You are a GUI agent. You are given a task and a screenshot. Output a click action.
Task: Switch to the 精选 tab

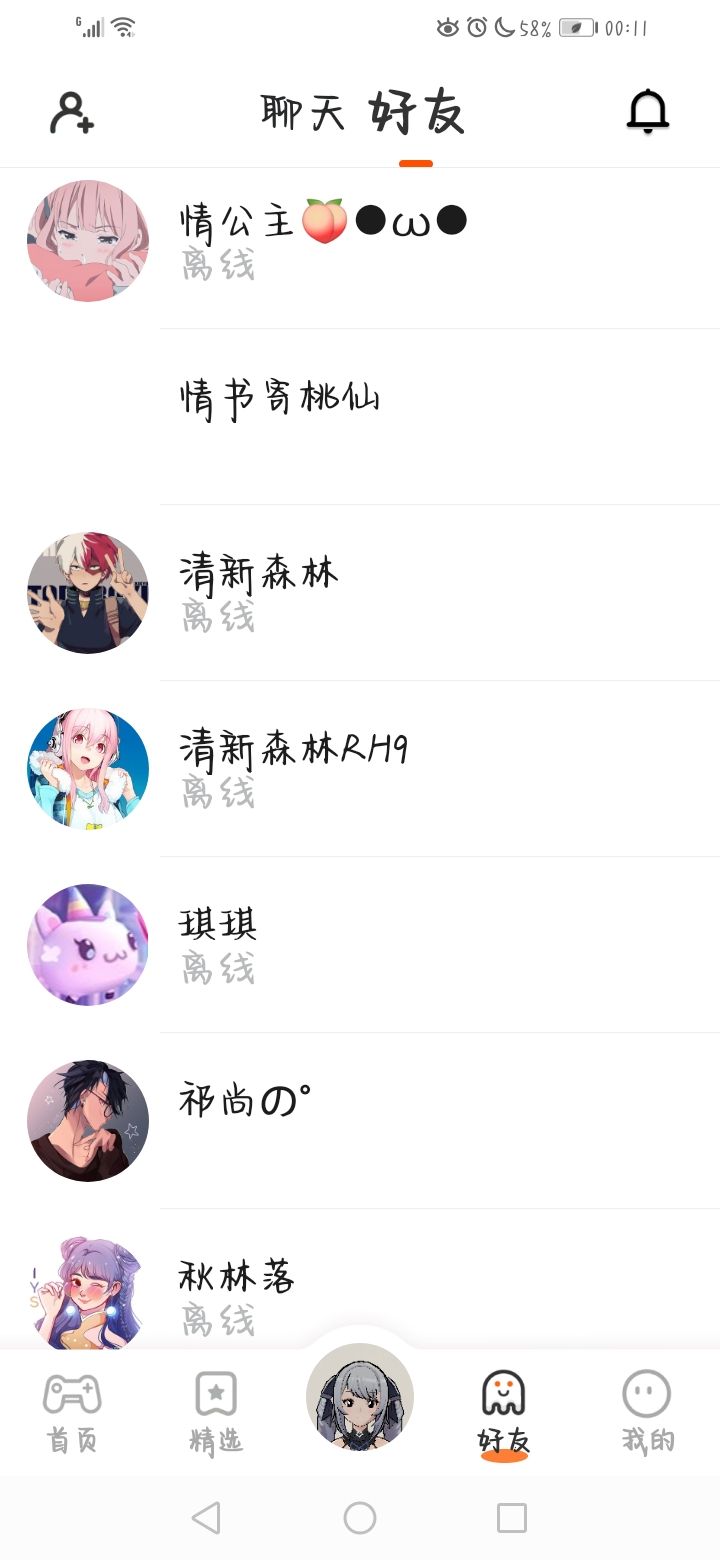(216, 1412)
